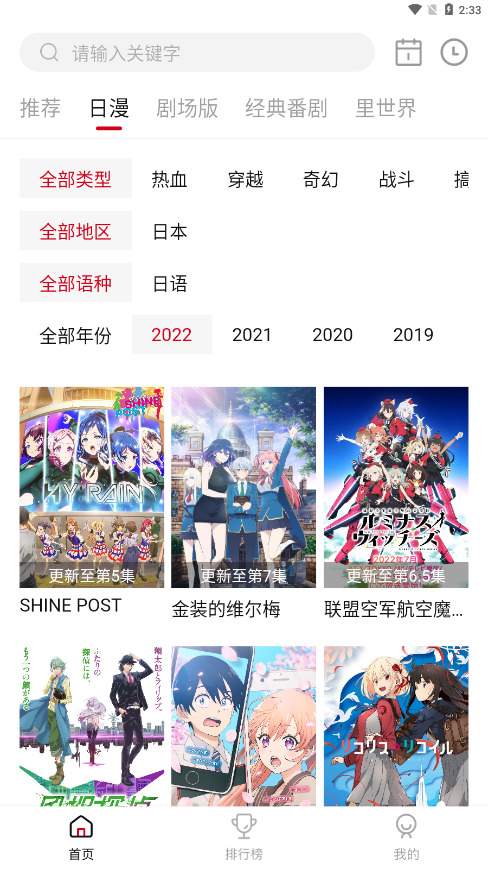Filter by year 2021
The image size is (488, 869).
pyautogui.click(x=252, y=335)
